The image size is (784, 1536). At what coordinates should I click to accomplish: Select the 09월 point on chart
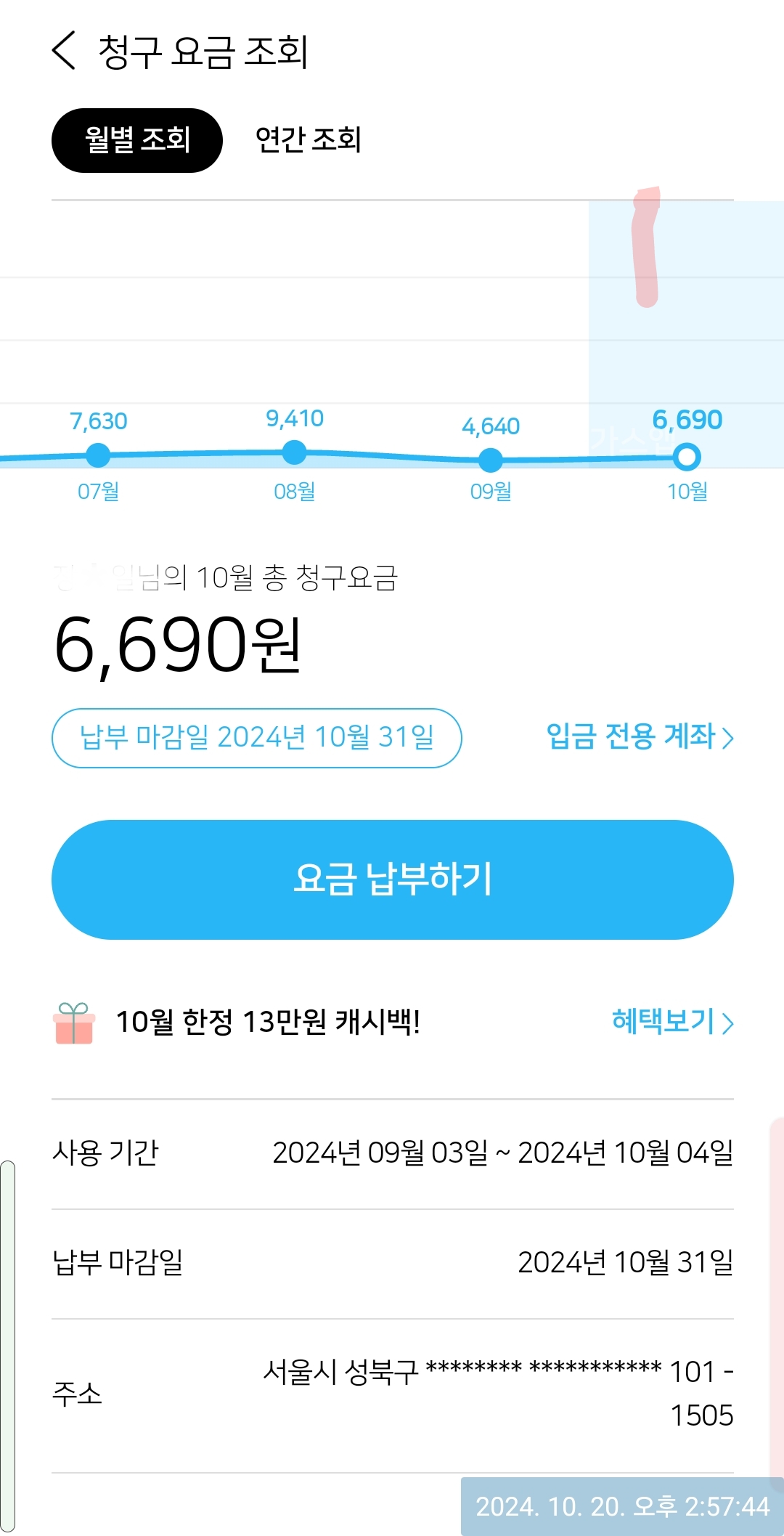tap(491, 460)
